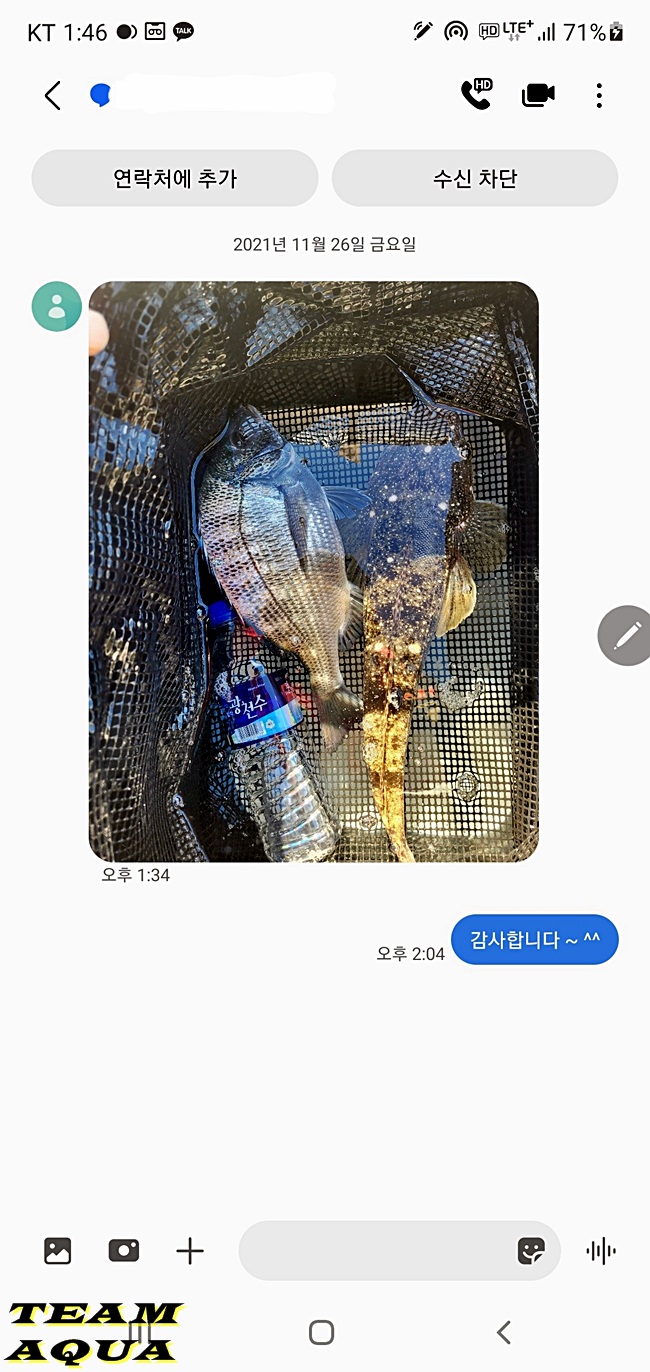Image resolution: width=650 pixels, height=1372 pixels.
Task: Open the gallery attachment icon
Action: click(x=58, y=1250)
